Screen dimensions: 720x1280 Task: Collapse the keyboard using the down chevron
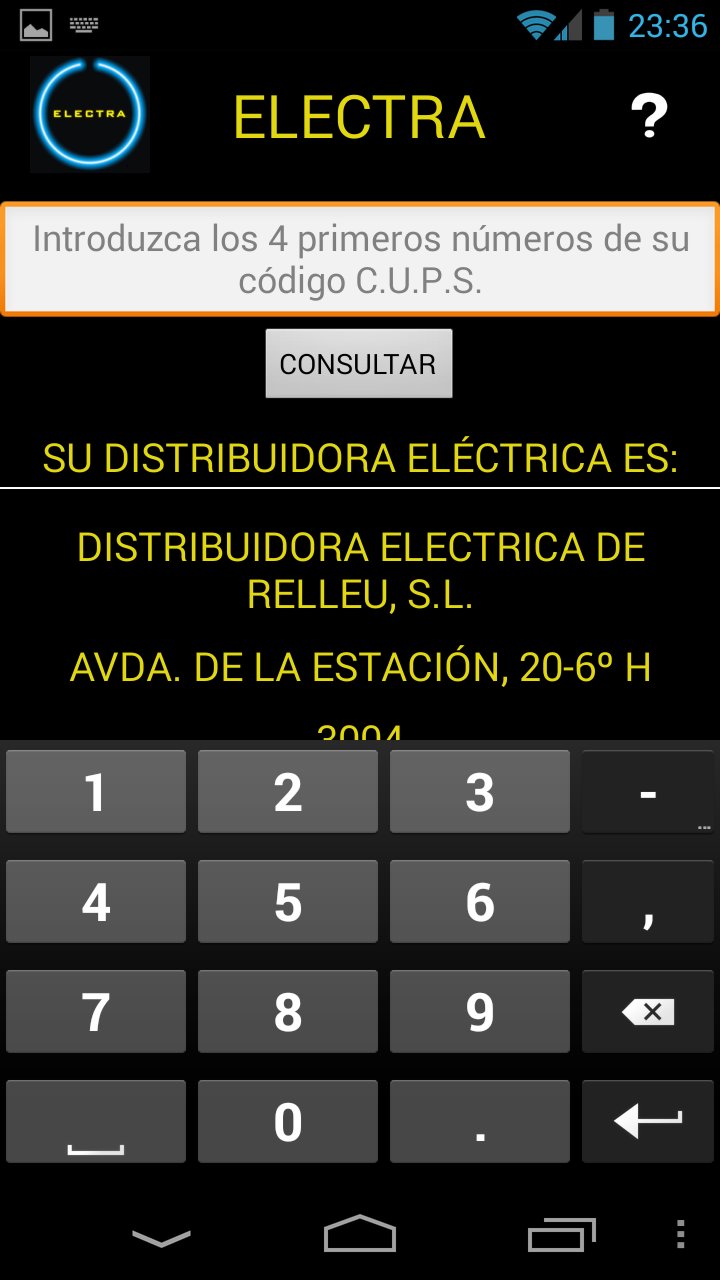(160, 1236)
